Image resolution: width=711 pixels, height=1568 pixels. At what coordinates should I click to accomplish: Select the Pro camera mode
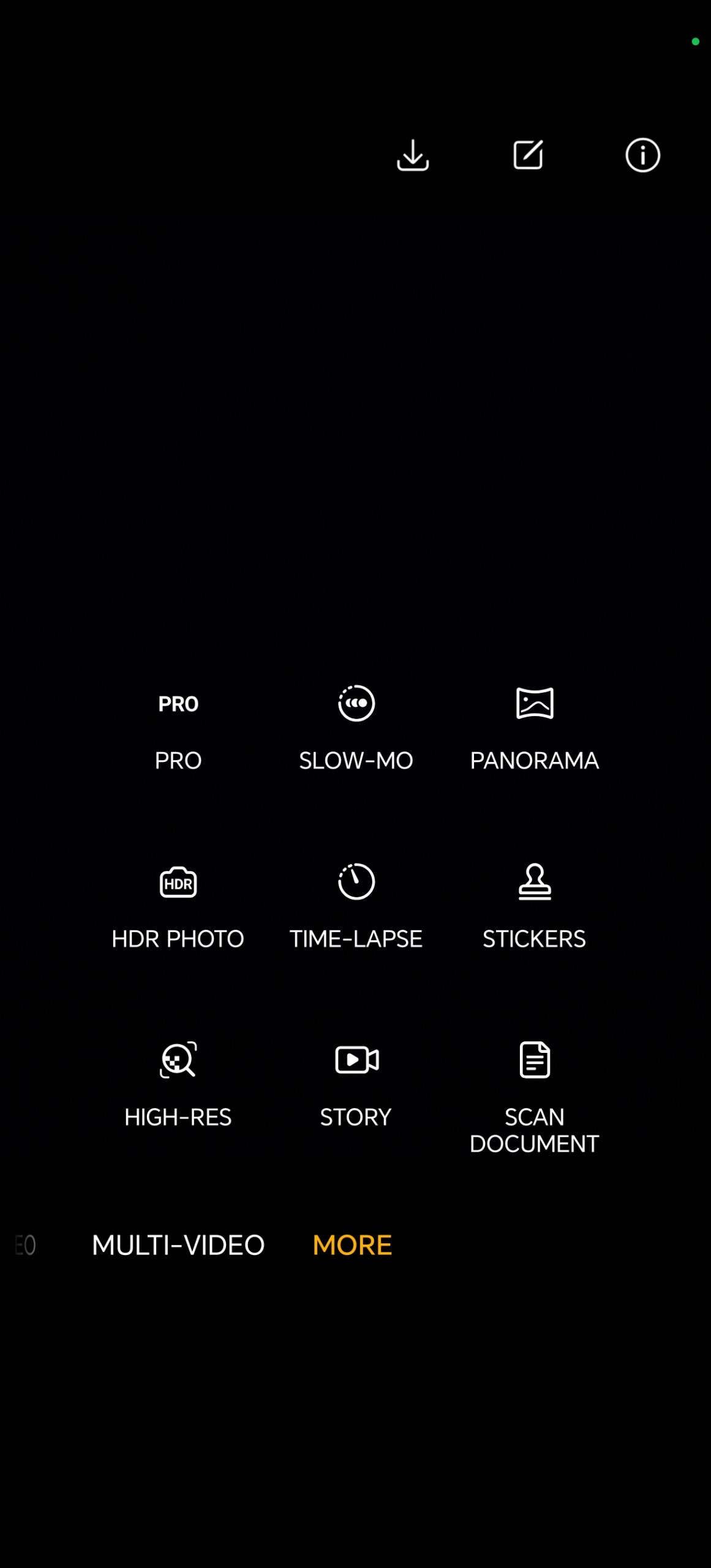pos(178,729)
